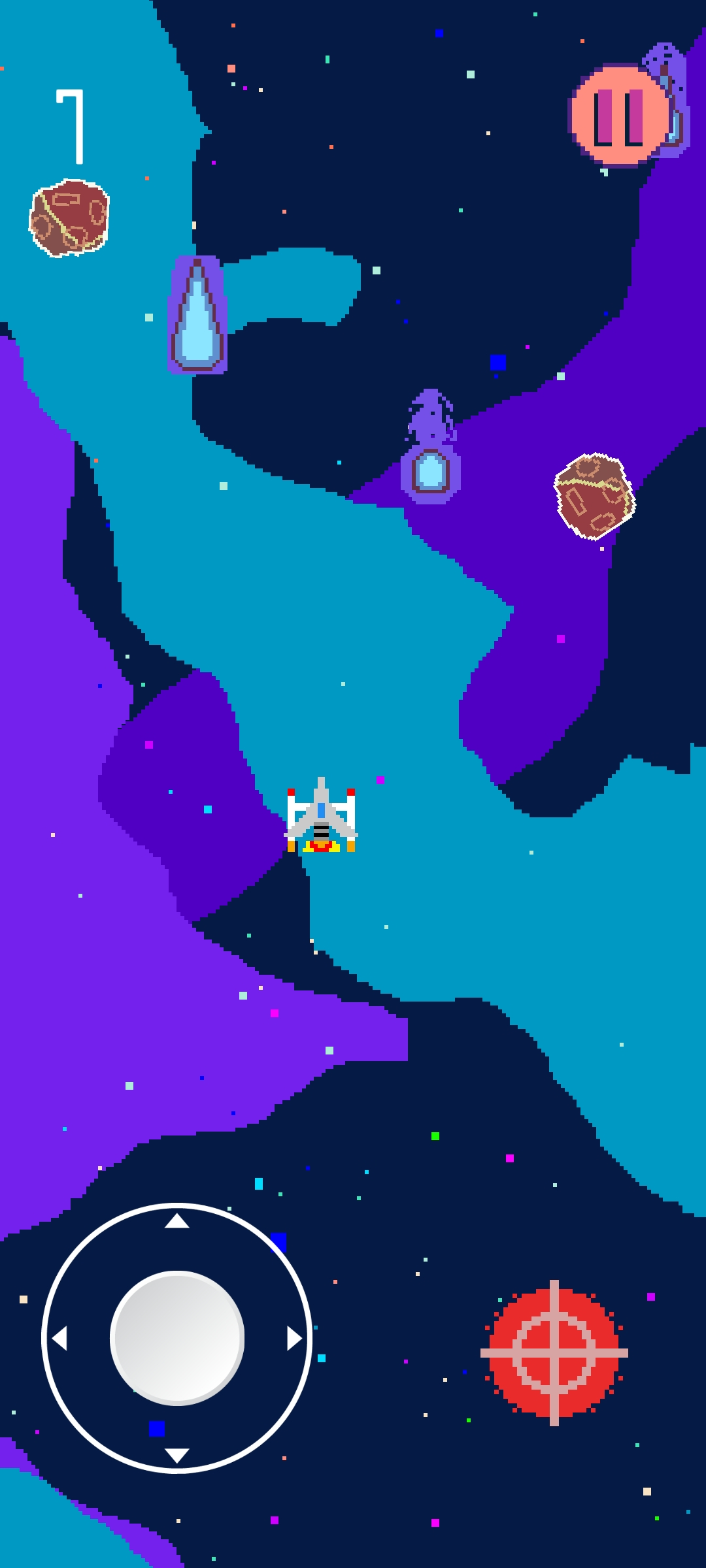Viewport: 706px width, 1568px height.
Task: Fire using the red crosshair button
Action: coord(554,1352)
